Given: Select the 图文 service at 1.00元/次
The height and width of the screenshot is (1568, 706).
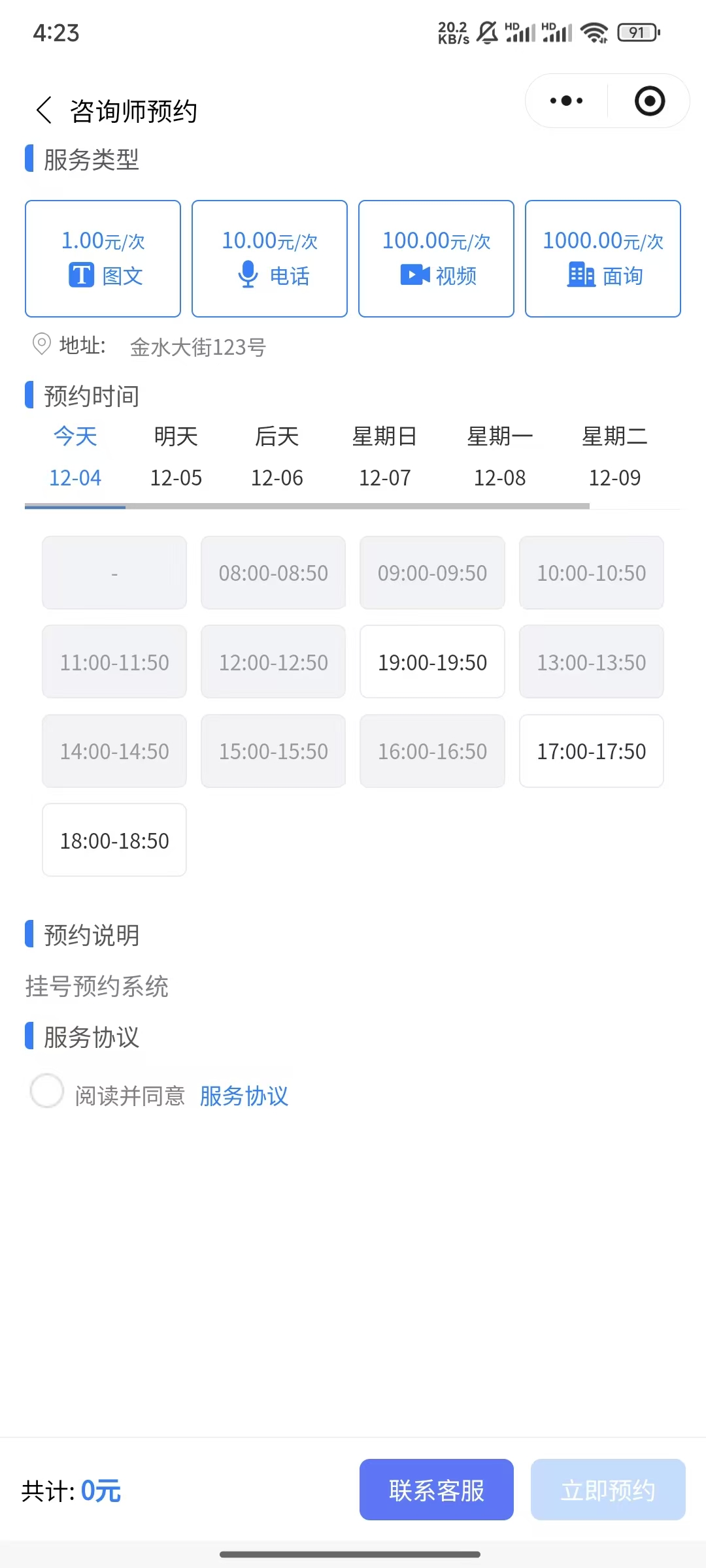Looking at the screenshot, I should click(103, 259).
